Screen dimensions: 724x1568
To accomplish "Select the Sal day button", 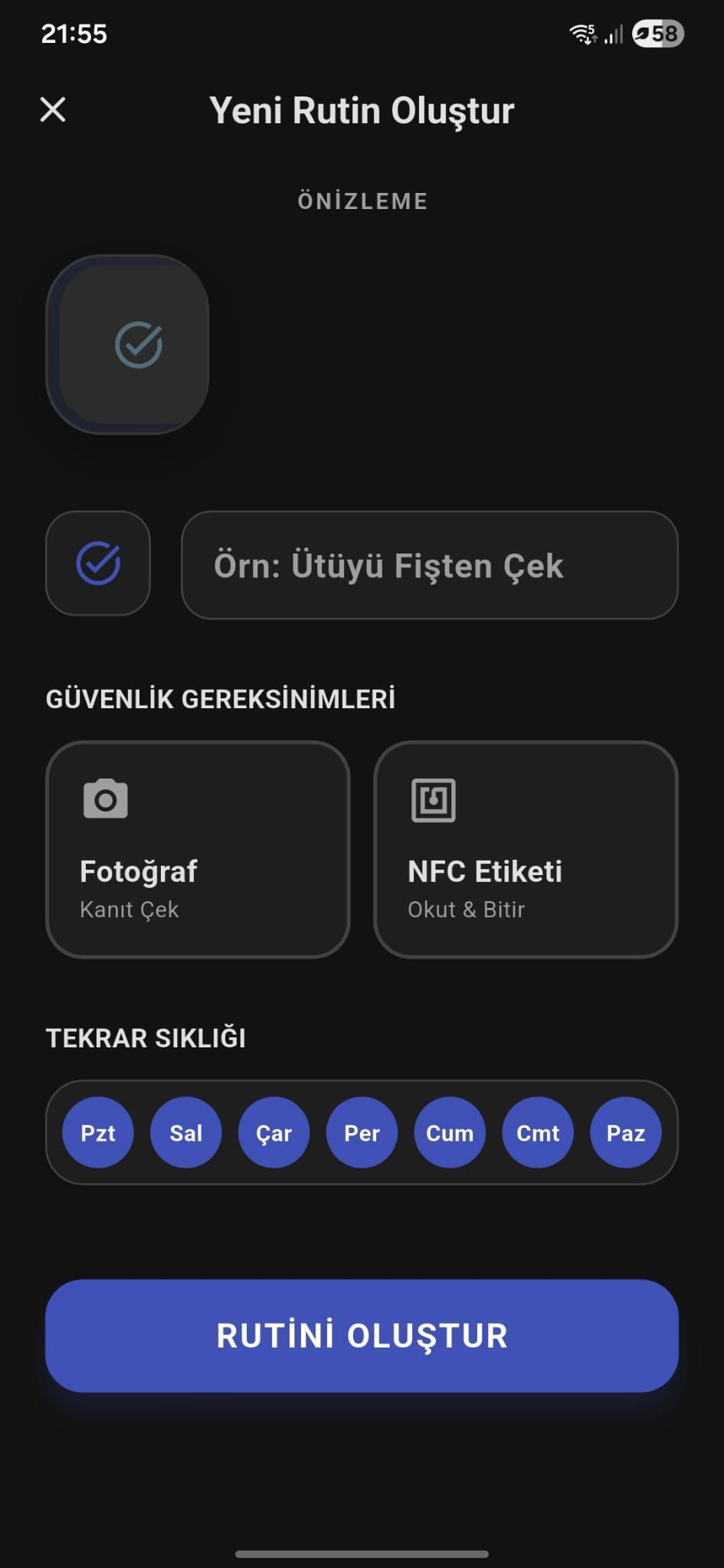I will tap(185, 1133).
